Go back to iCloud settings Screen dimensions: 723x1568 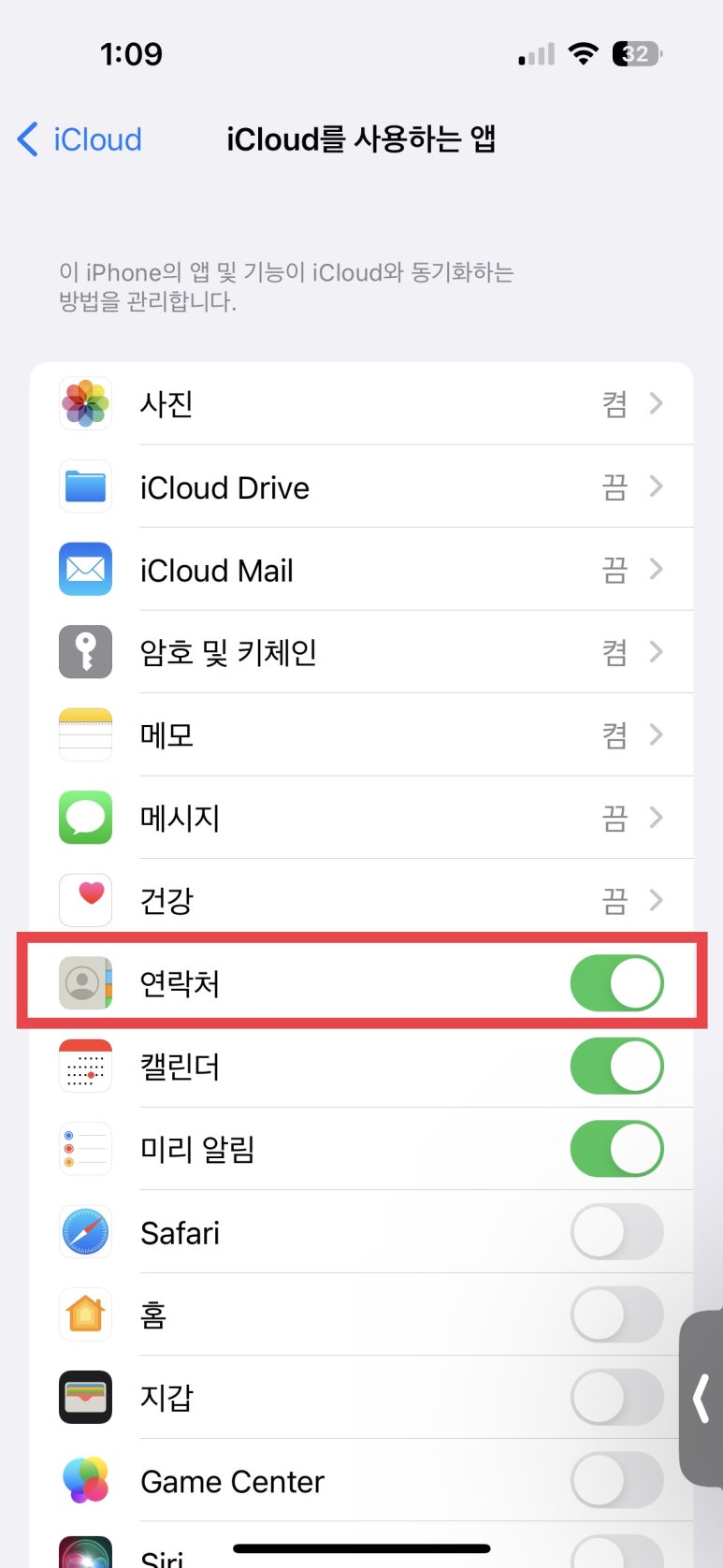click(80, 139)
